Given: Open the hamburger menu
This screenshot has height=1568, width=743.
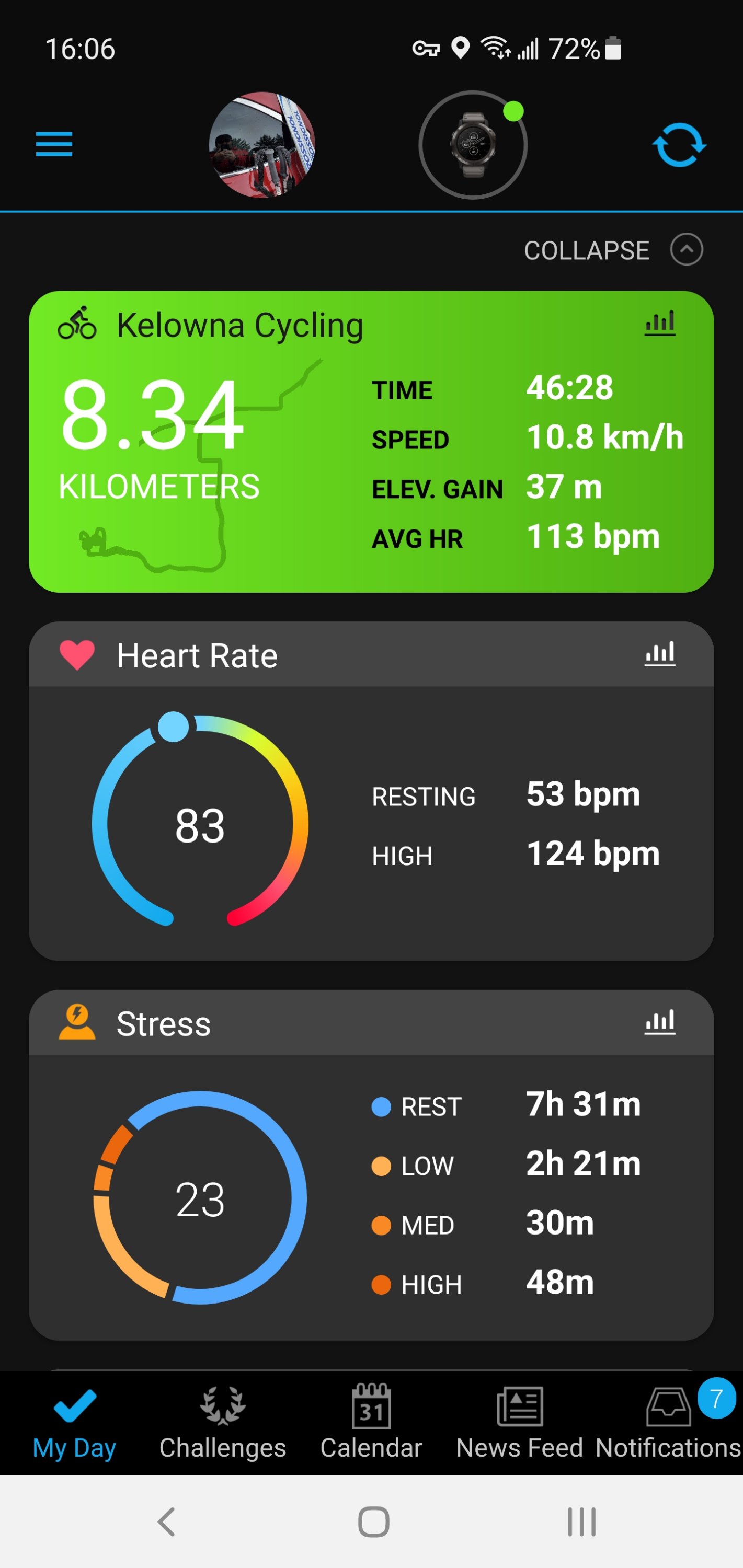Looking at the screenshot, I should coord(54,144).
